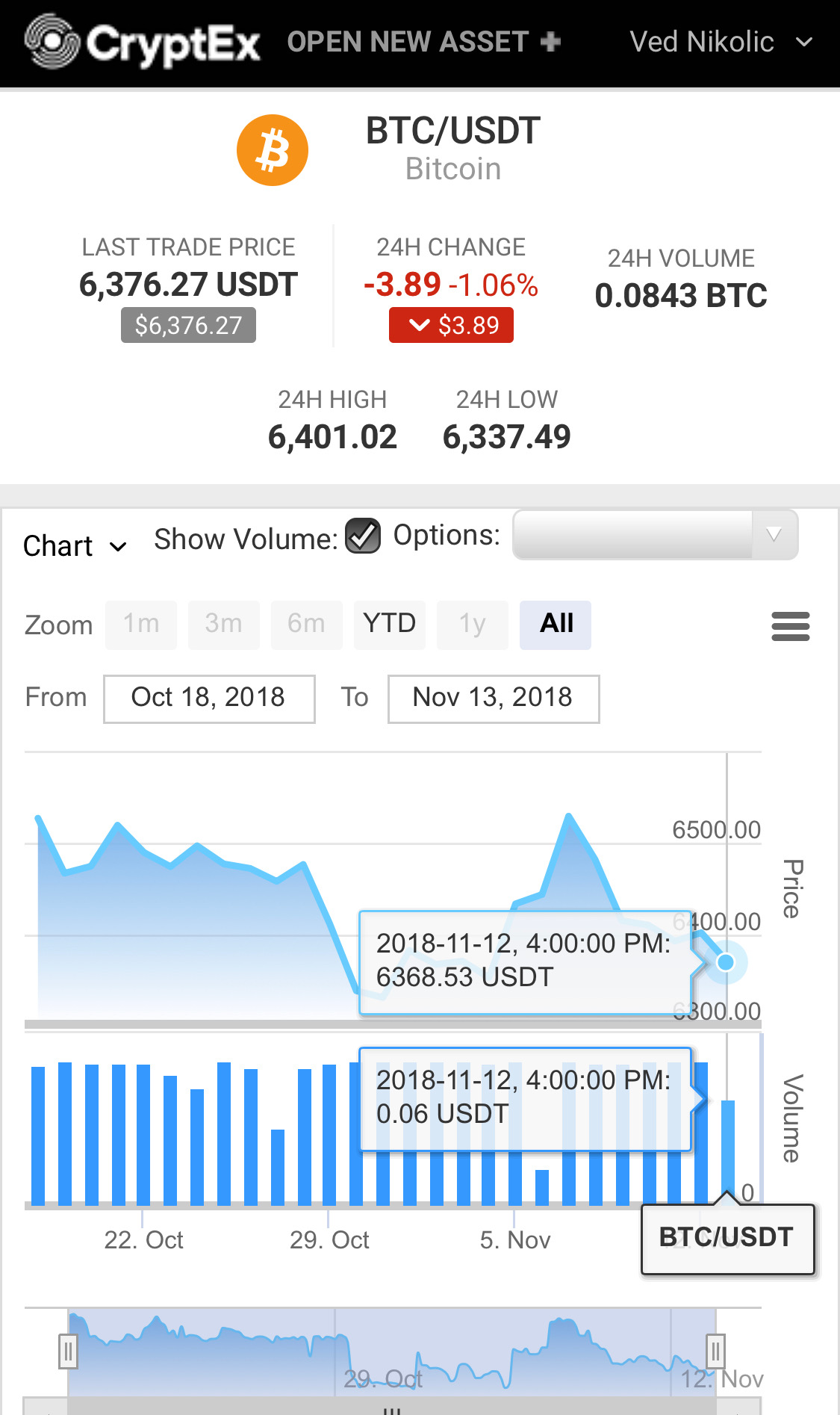Open the chart hamburger menu

click(x=790, y=626)
